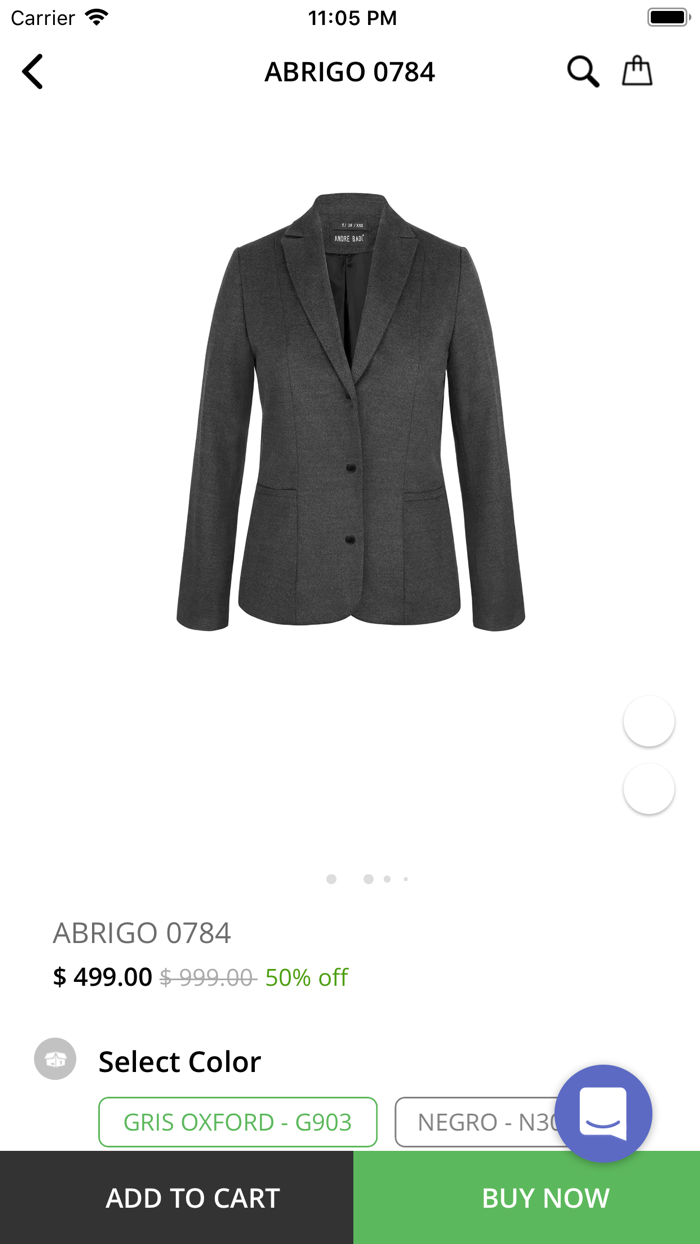Open the shopping bag
700x1244 pixels.
[637, 71]
